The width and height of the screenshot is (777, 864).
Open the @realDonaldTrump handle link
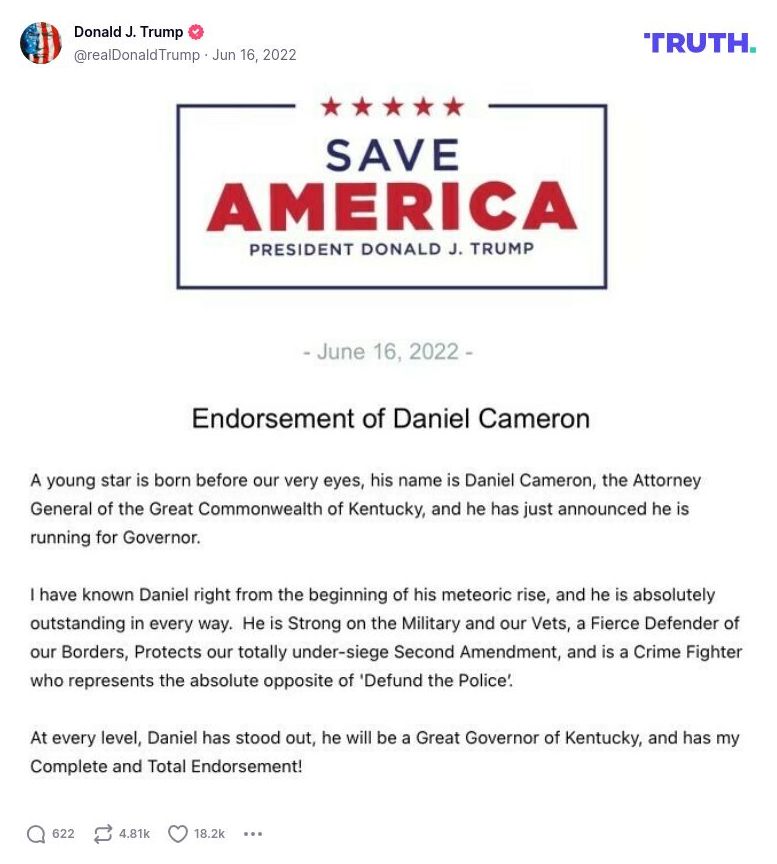click(x=137, y=55)
